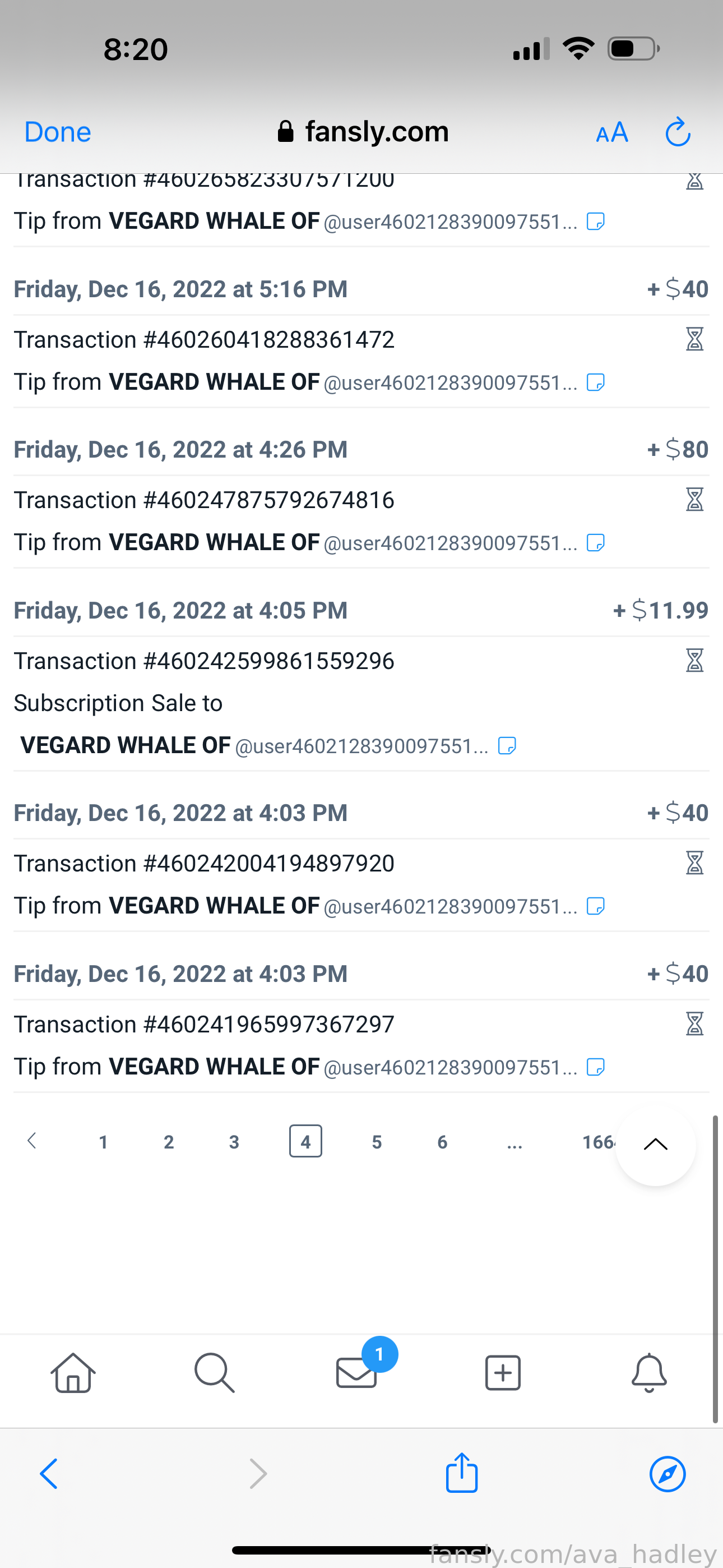Open the notifications bell
The width and height of the screenshot is (723, 1568).
click(x=650, y=1373)
